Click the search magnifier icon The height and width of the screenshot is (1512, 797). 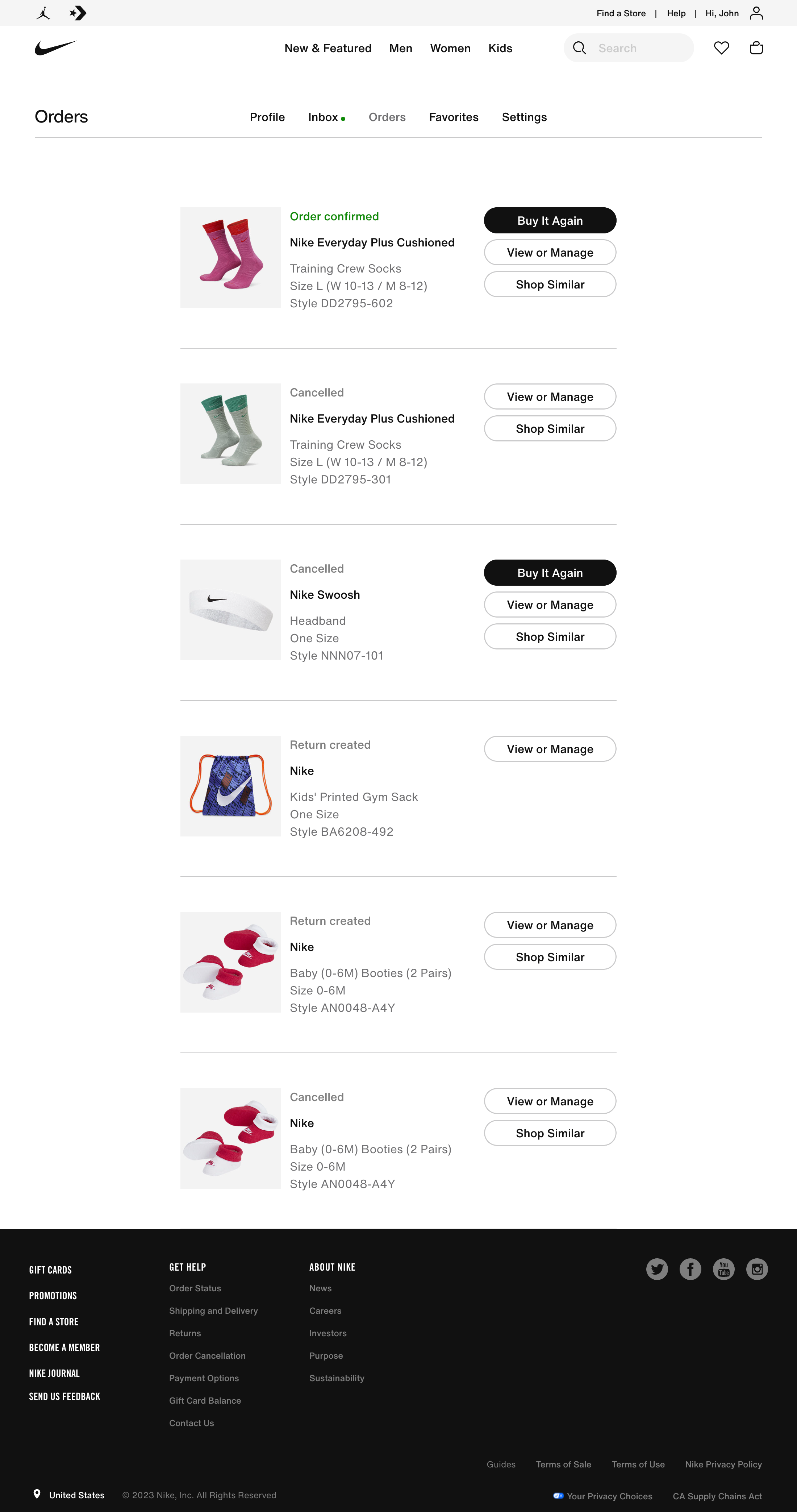pos(579,48)
